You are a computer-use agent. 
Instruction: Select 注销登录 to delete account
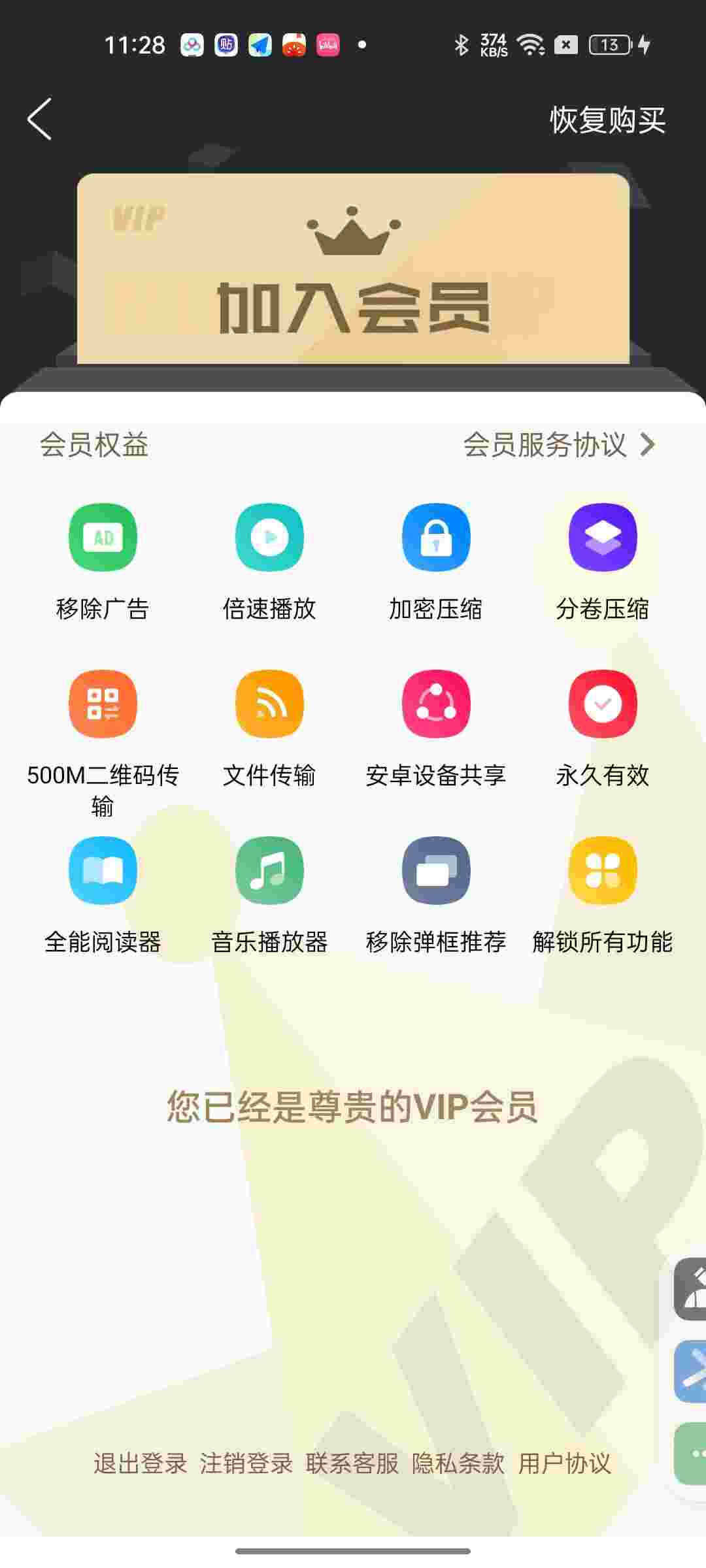coord(246,1463)
